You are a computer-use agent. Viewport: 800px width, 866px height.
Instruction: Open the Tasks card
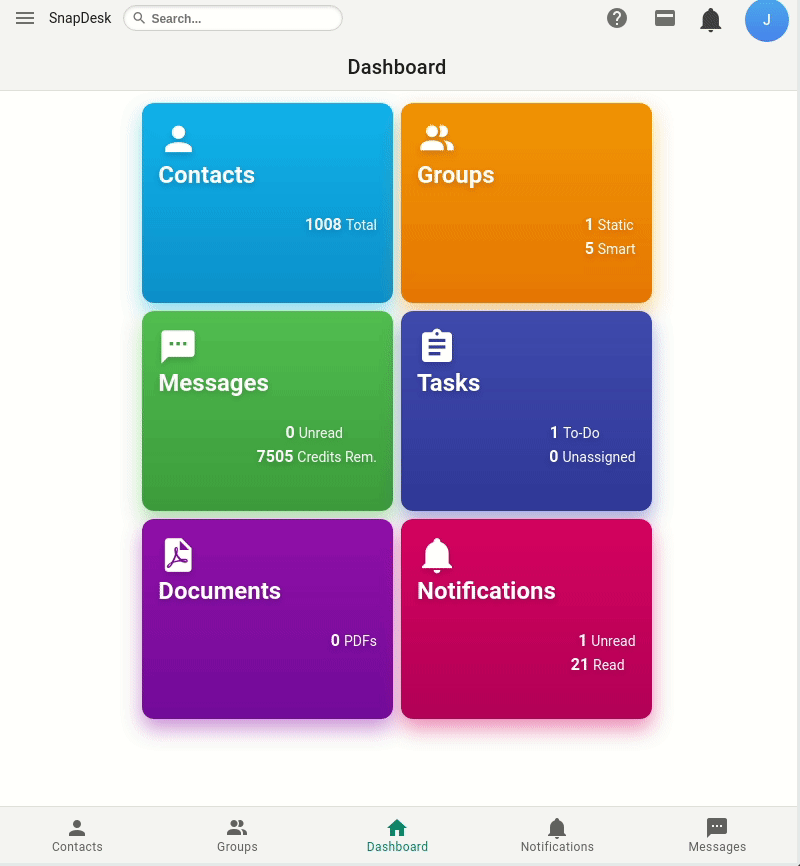[x=526, y=411]
